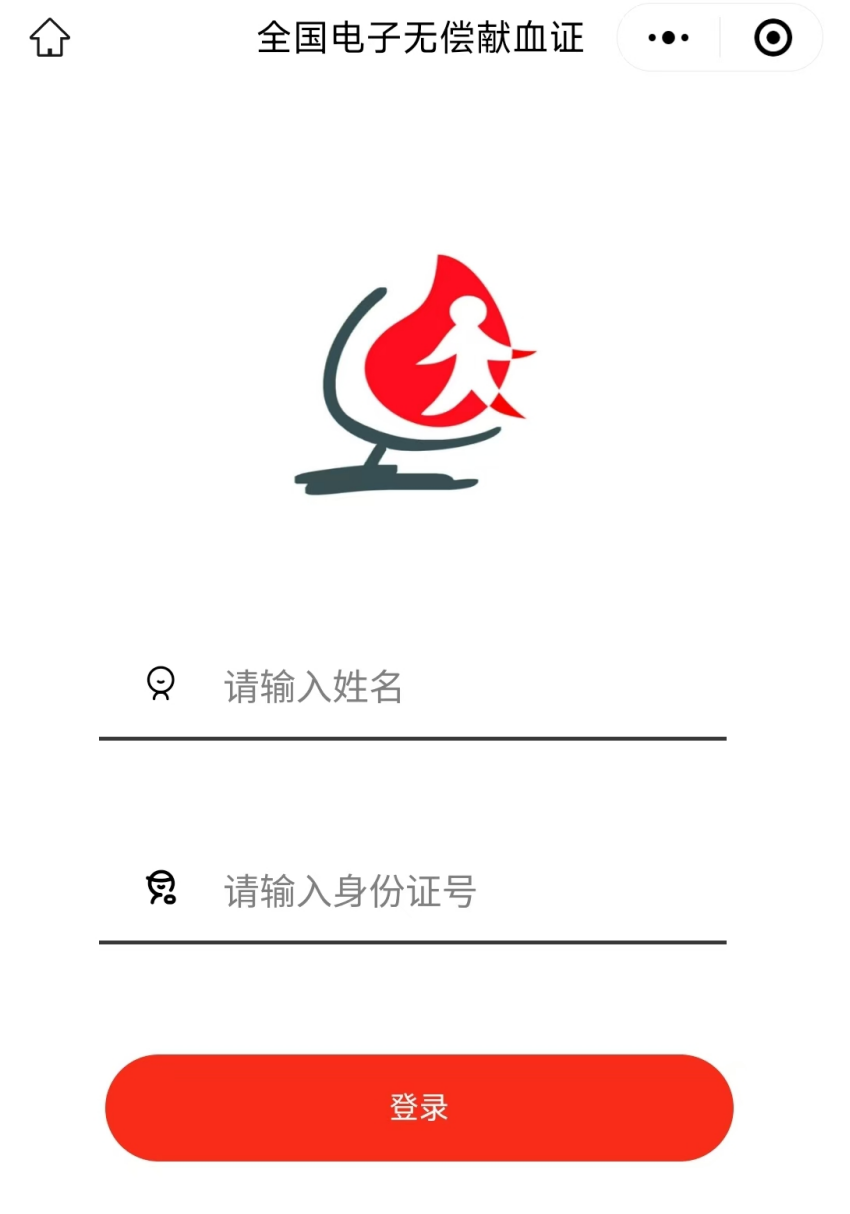Viewport: 850px width, 1214px height.
Task: Tap the red 登录 button
Action: (419, 1107)
